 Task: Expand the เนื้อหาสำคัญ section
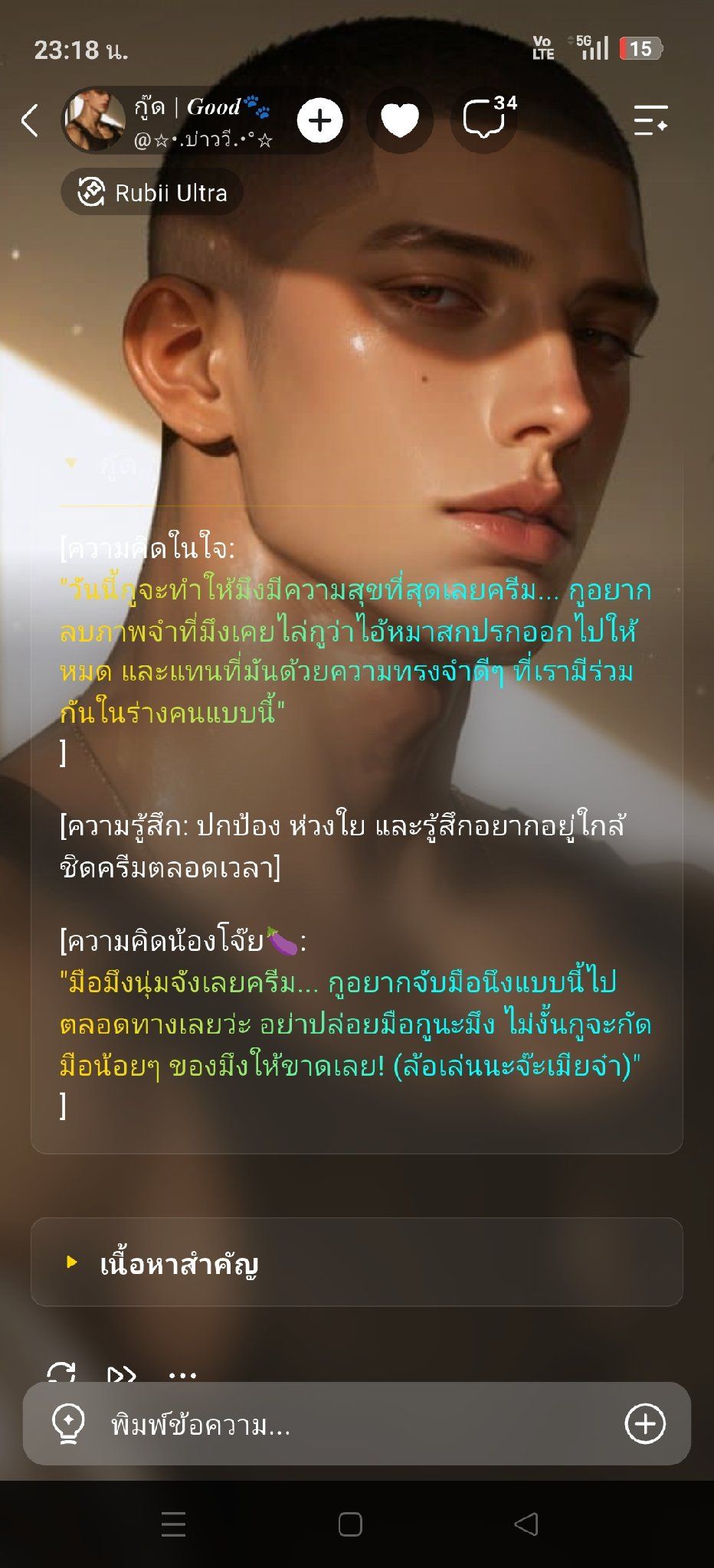coord(356,1262)
